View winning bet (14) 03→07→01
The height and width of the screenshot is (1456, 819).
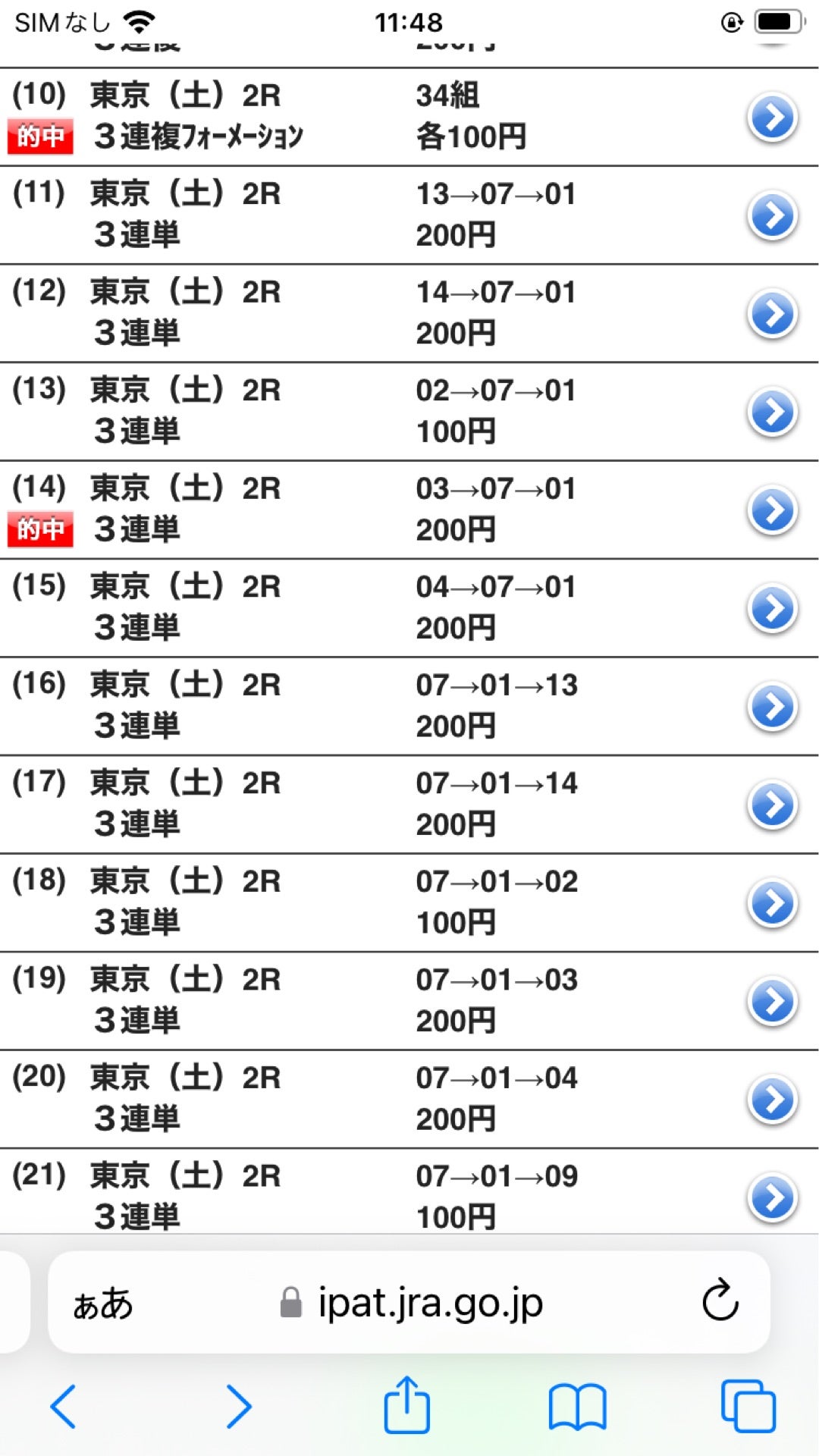(x=773, y=510)
